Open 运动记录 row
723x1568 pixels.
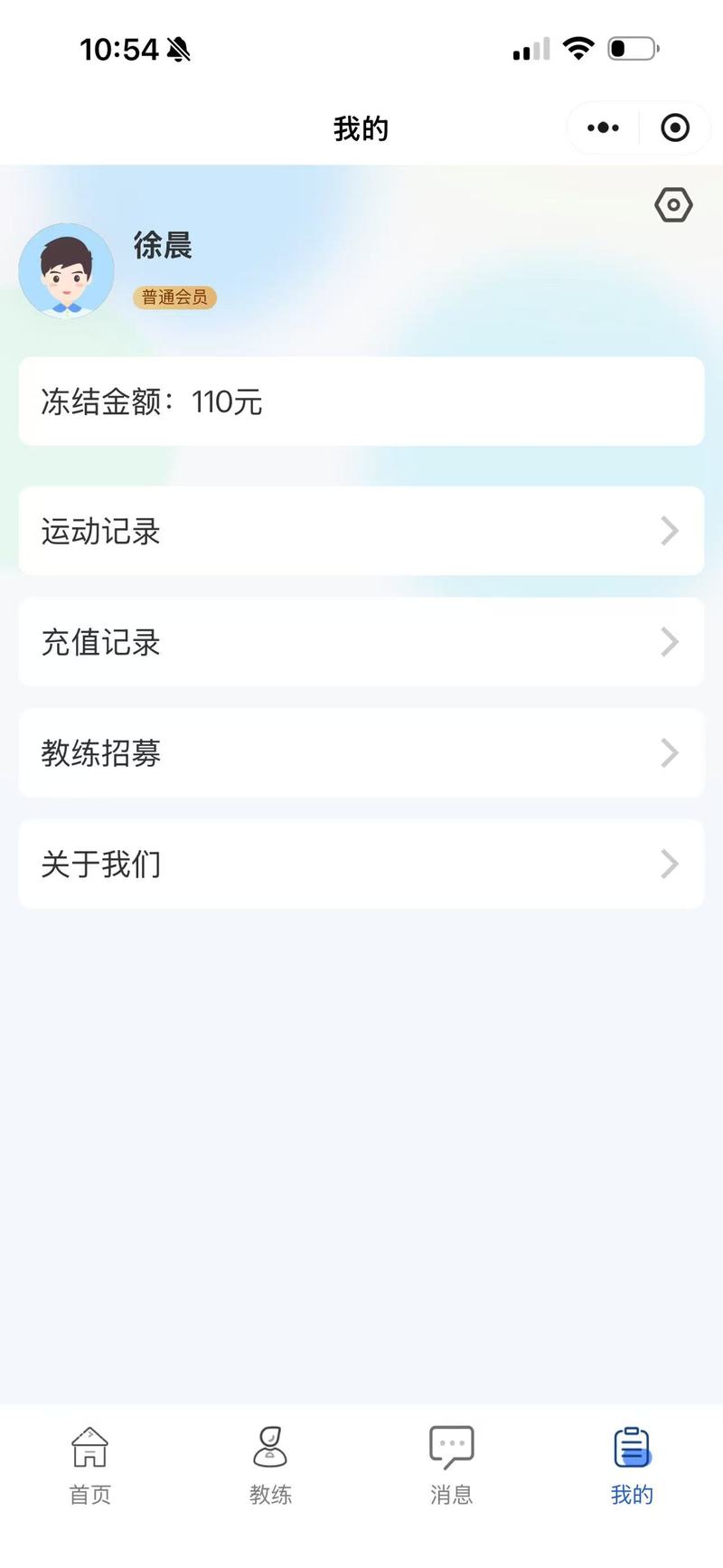pos(361,531)
